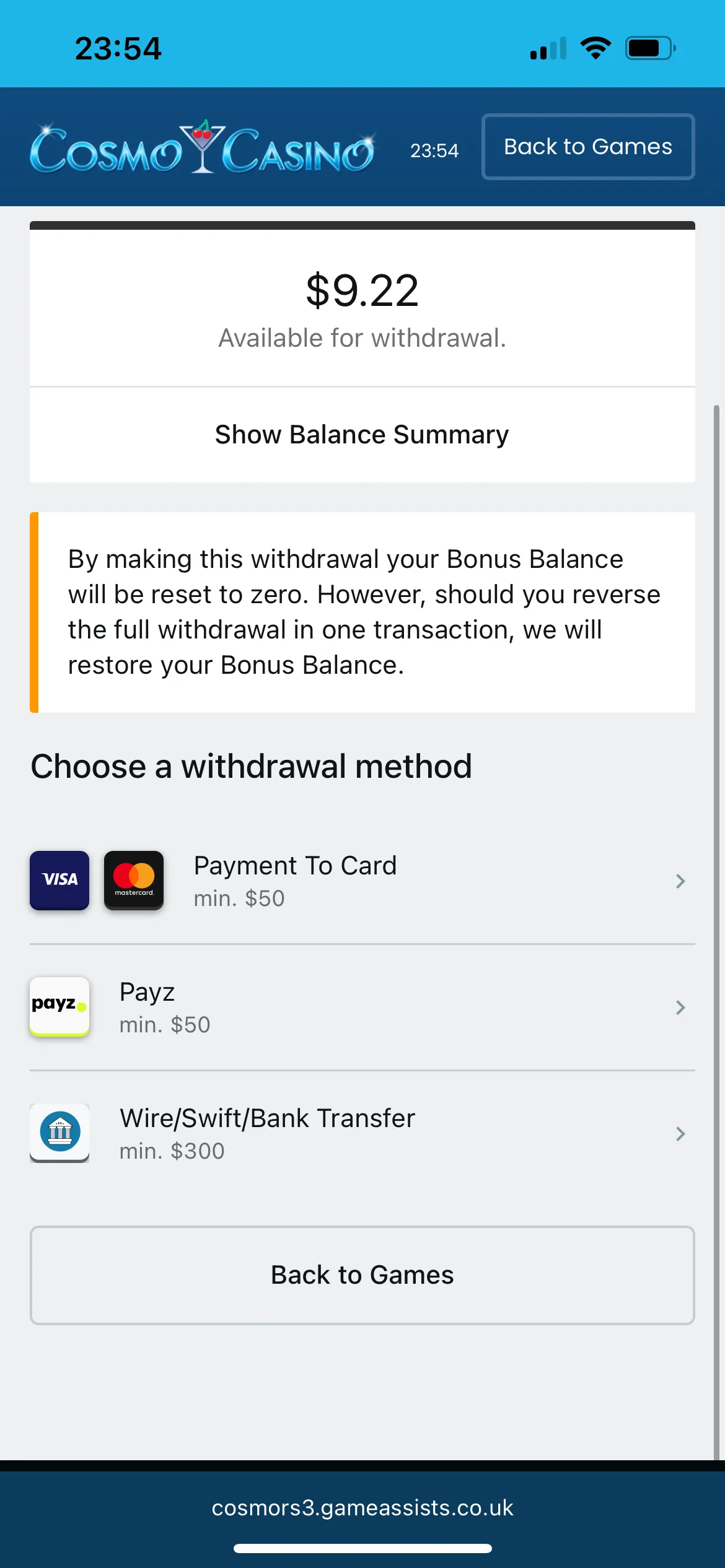Tap Back to Games in the header

coord(587,147)
